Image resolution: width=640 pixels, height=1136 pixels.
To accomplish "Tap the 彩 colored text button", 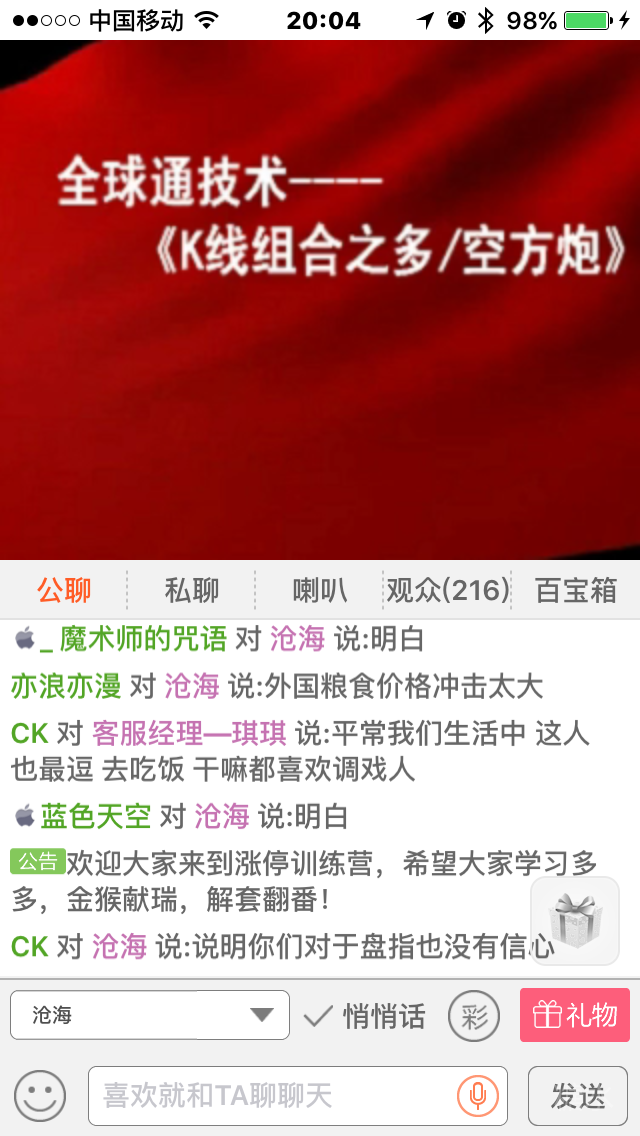I will [x=474, y=1017].
